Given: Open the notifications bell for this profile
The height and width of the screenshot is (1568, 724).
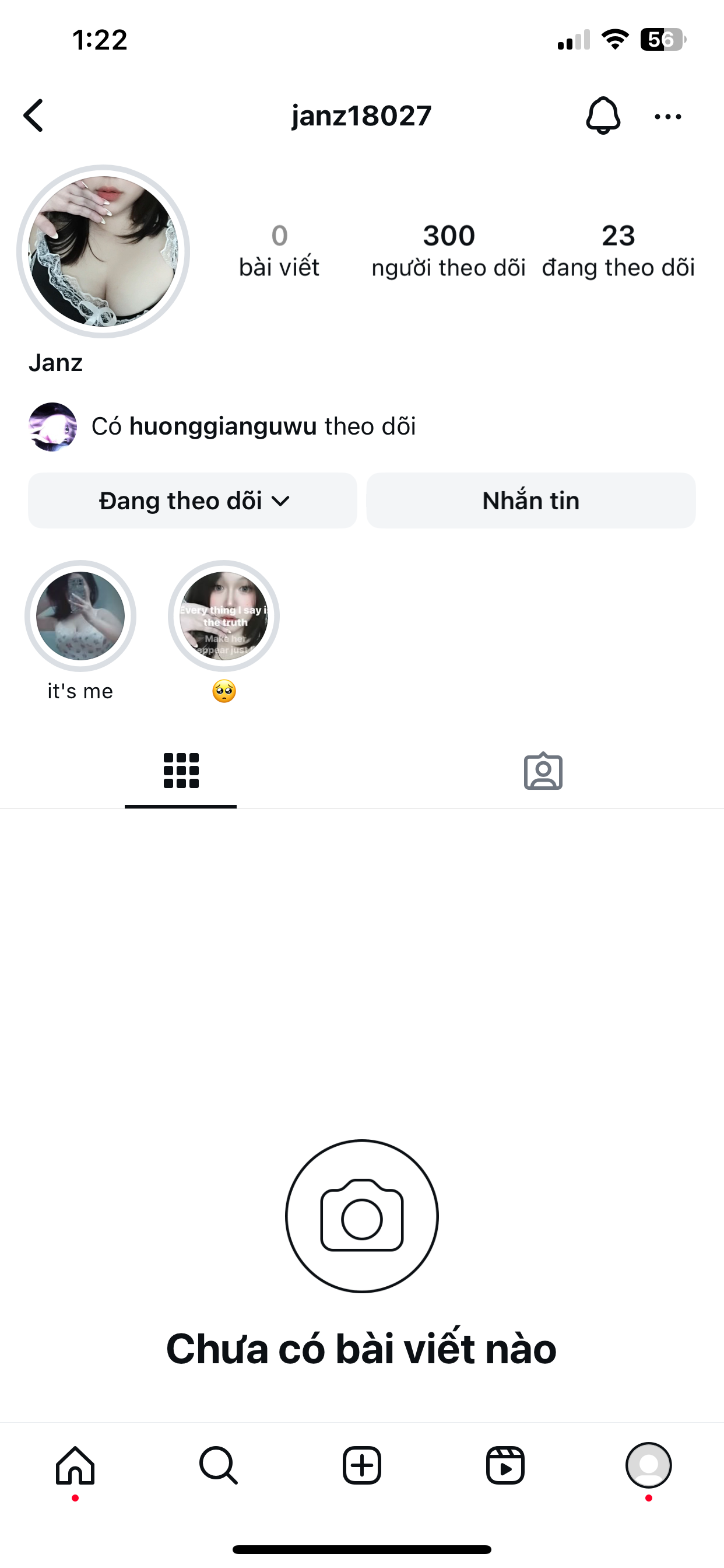Looking at the screenshot, I should coord(602,116).
